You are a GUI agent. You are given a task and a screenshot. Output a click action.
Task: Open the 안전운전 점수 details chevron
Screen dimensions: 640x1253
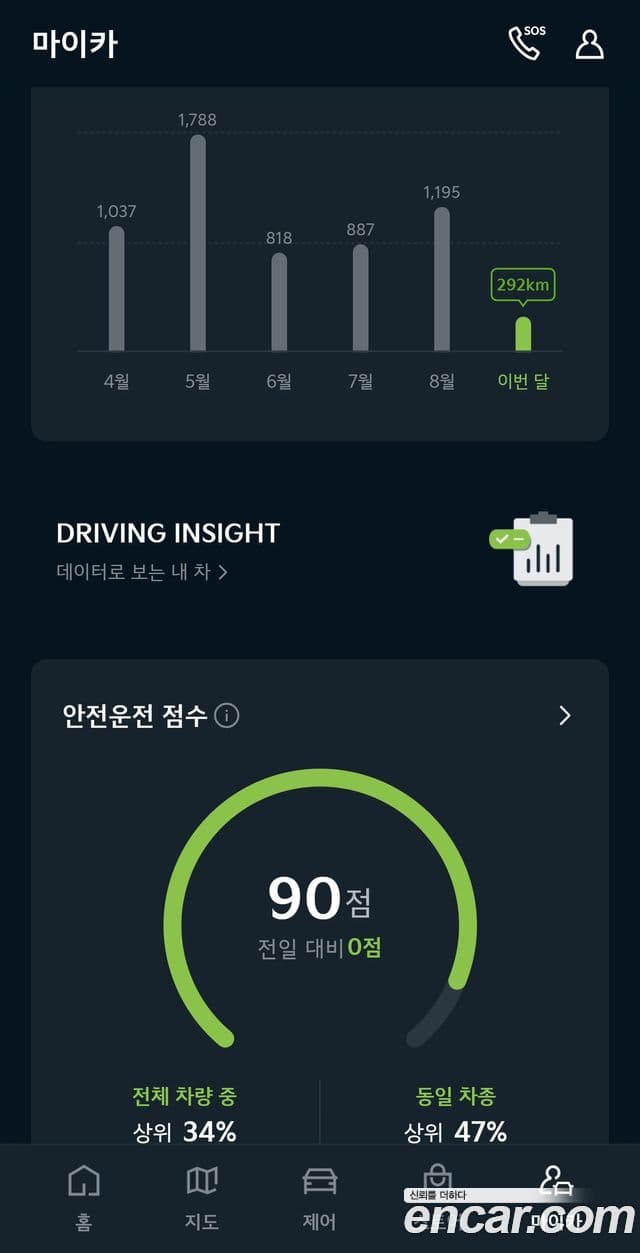(x=565, y=715)
